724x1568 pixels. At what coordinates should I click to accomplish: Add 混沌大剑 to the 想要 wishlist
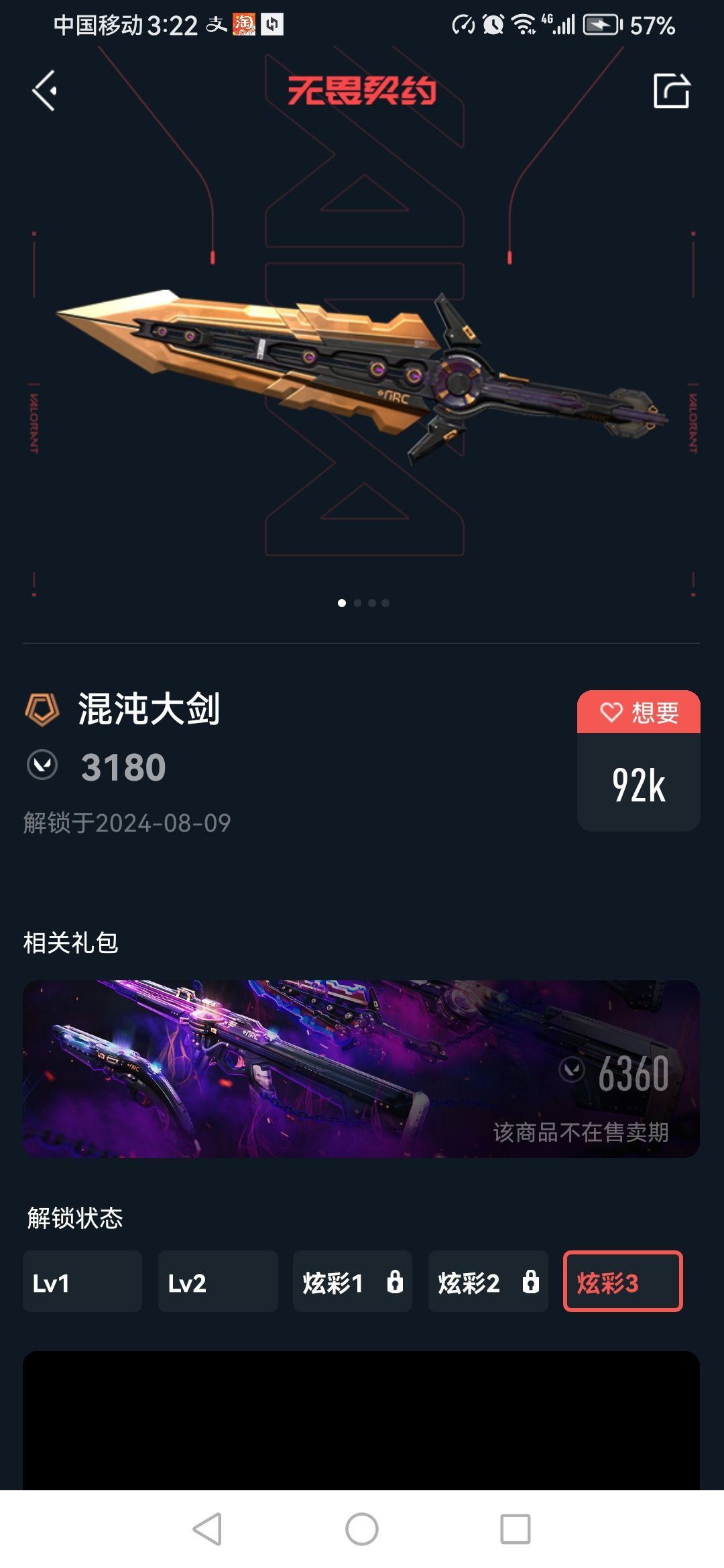coord(638,712)
